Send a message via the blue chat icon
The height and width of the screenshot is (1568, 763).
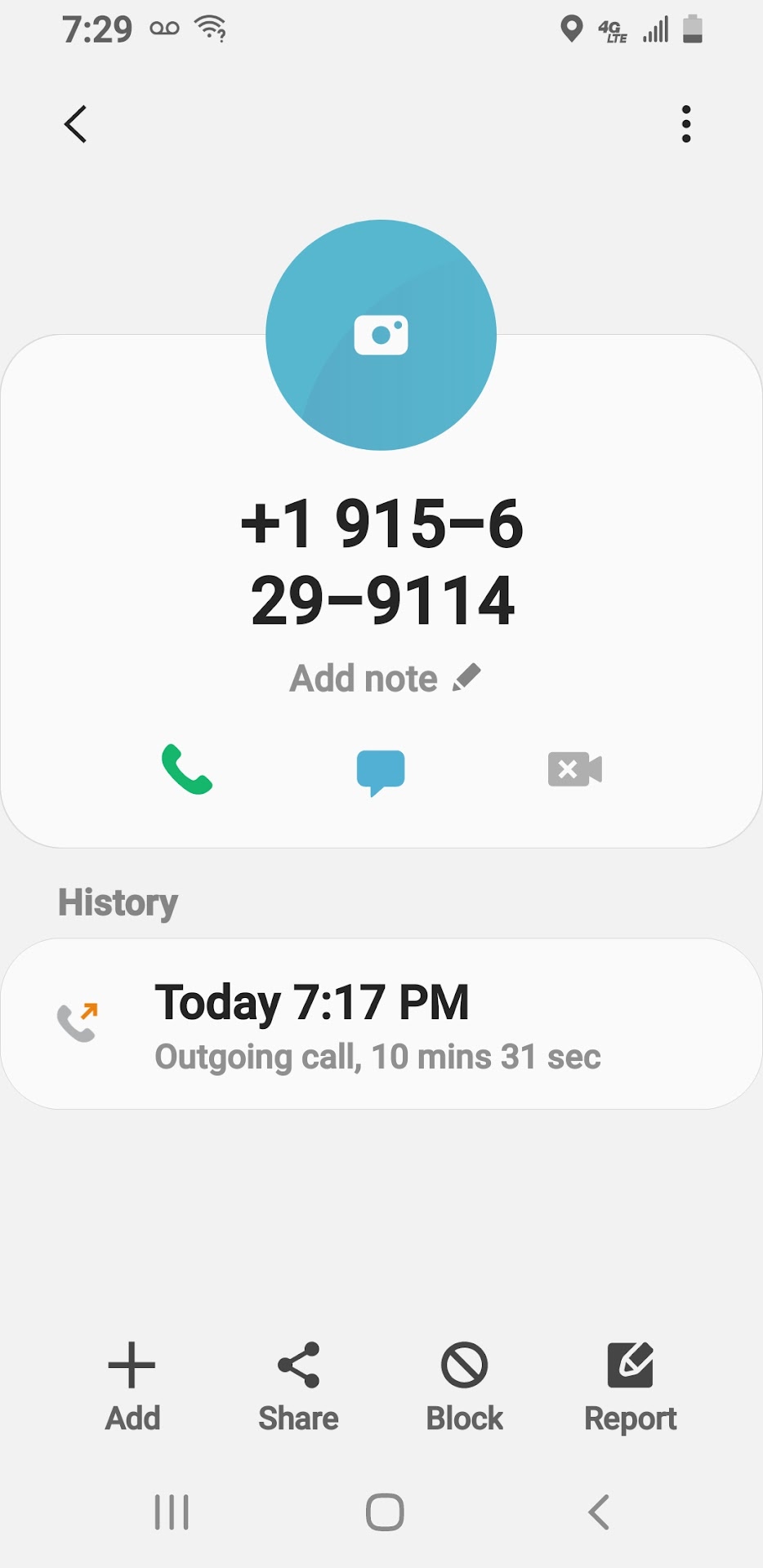point(381,771)
